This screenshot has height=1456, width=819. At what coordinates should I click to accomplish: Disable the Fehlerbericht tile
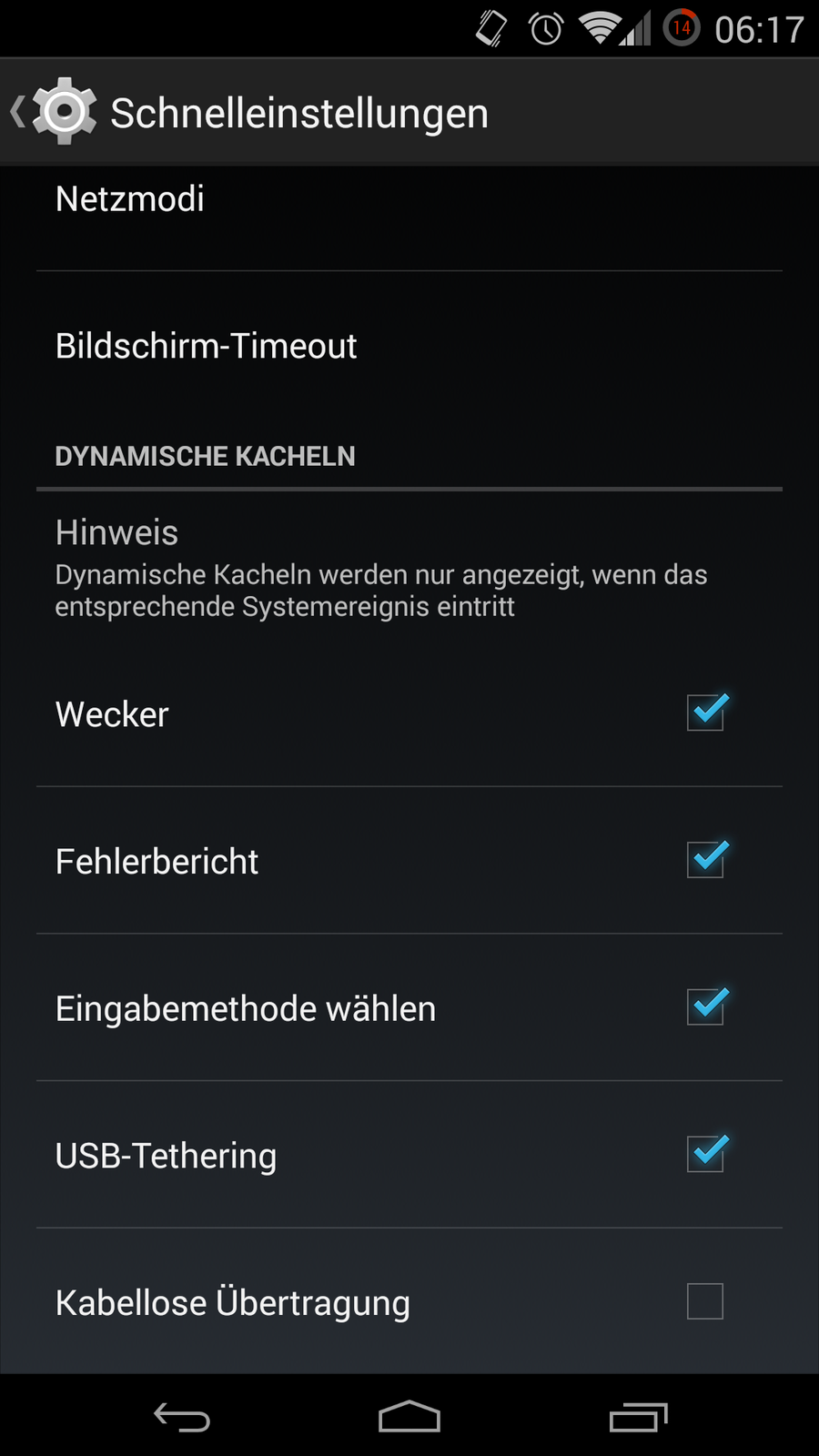coord(705,860)
